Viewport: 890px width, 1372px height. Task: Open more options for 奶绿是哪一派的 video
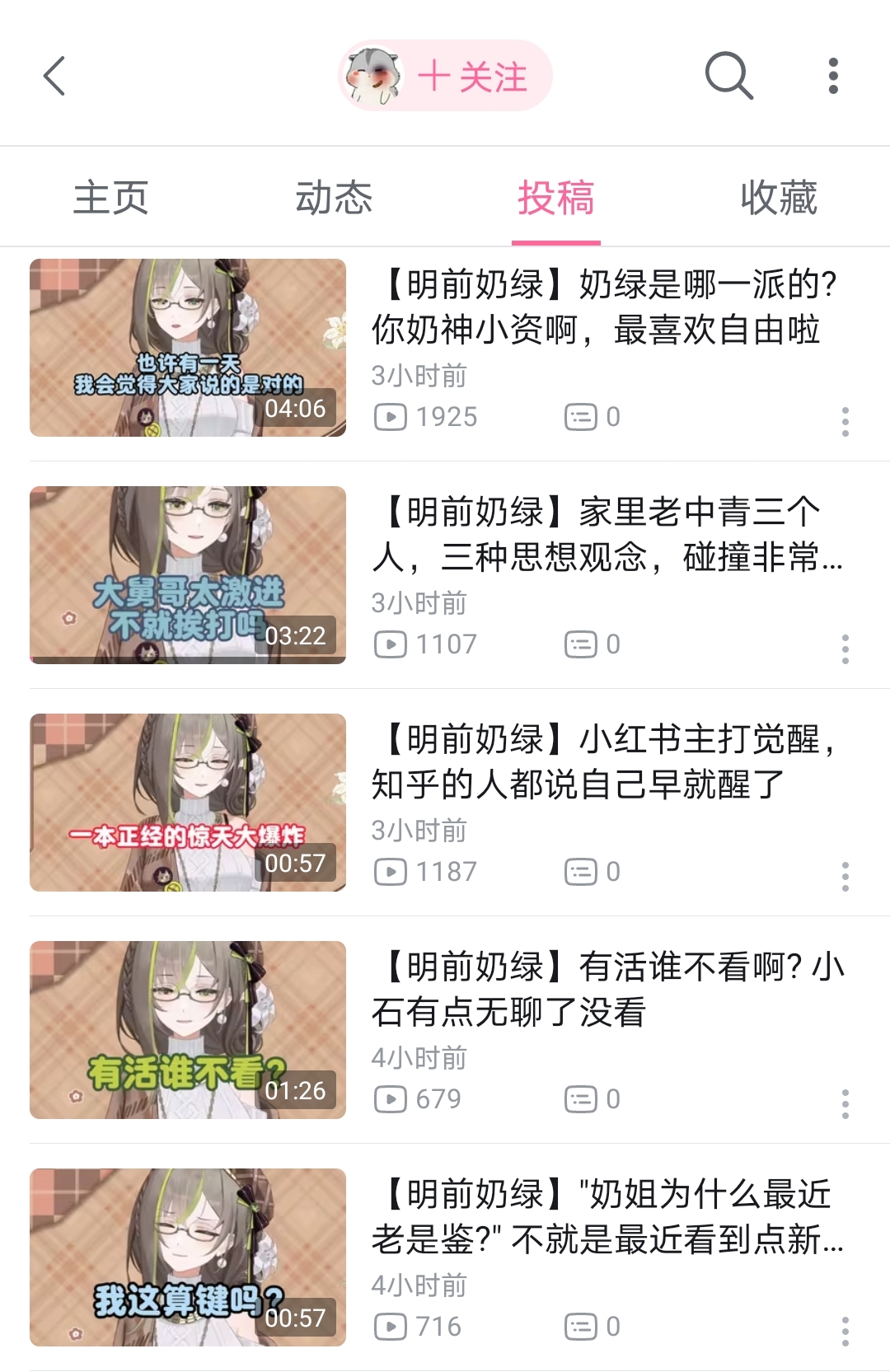(845, 421)
